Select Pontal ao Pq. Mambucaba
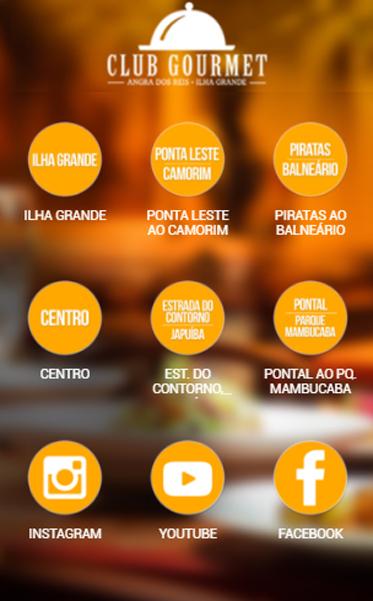This screenshot has height=601, width=373. coord(310,318)
